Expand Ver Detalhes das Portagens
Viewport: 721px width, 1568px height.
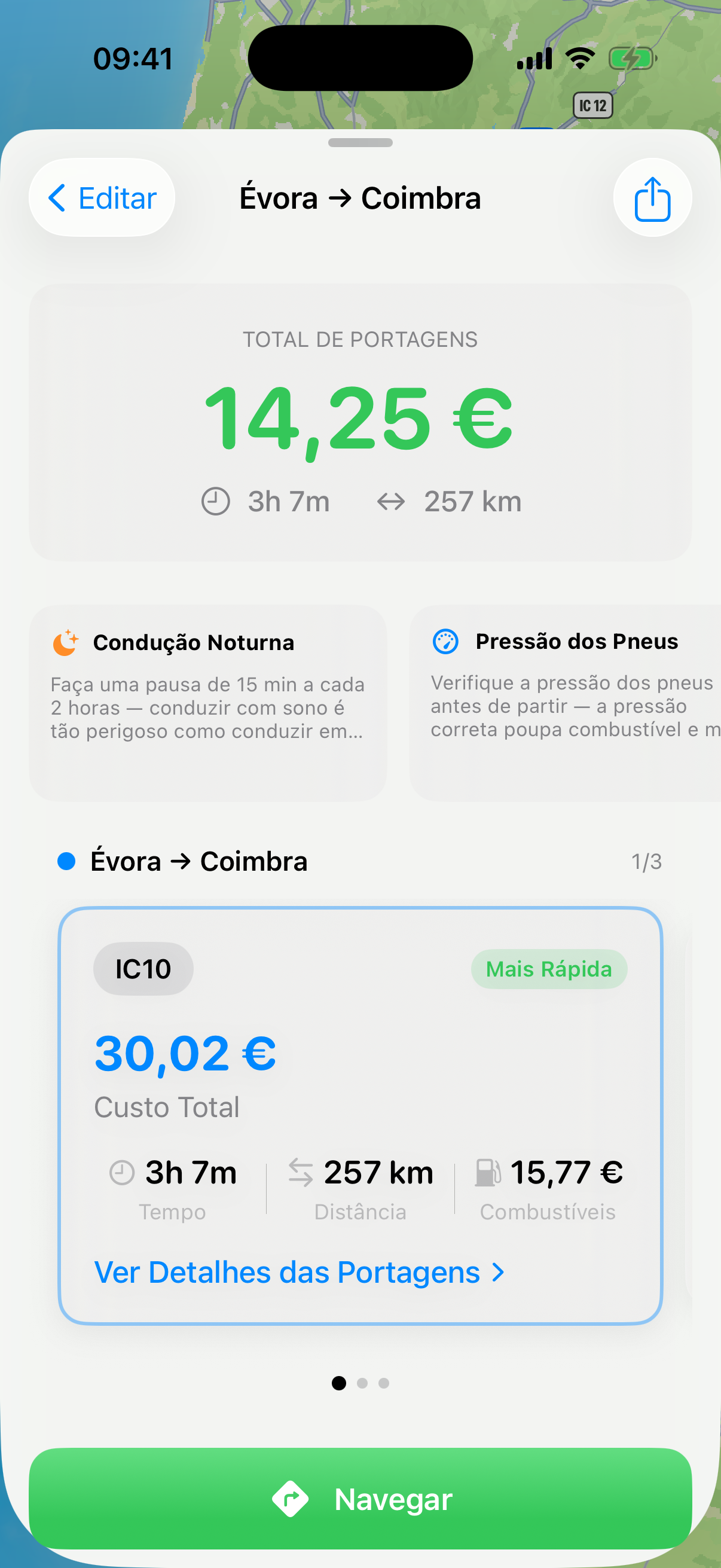pos(286,1271)
